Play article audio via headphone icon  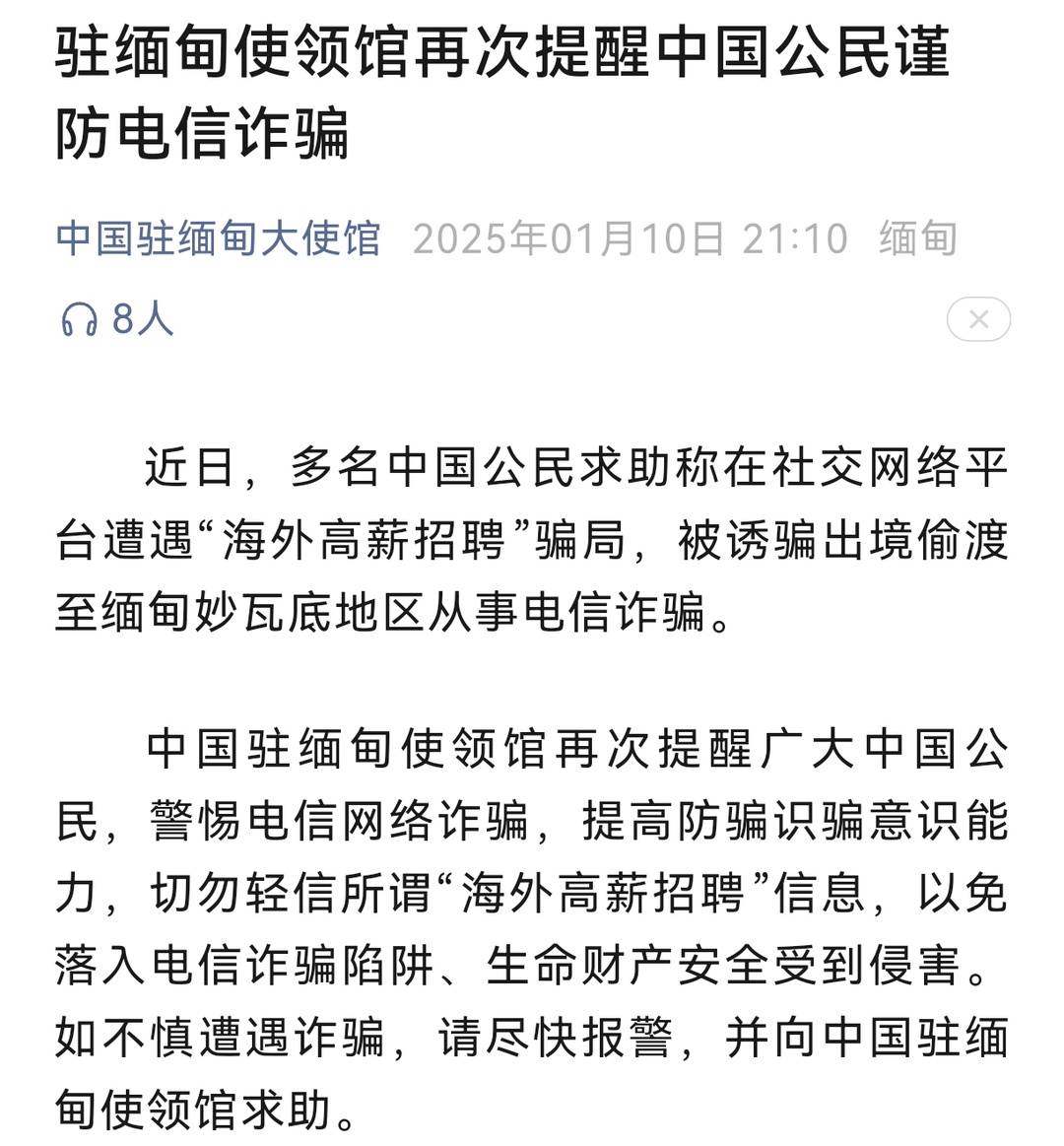click(x=79, y=319)
